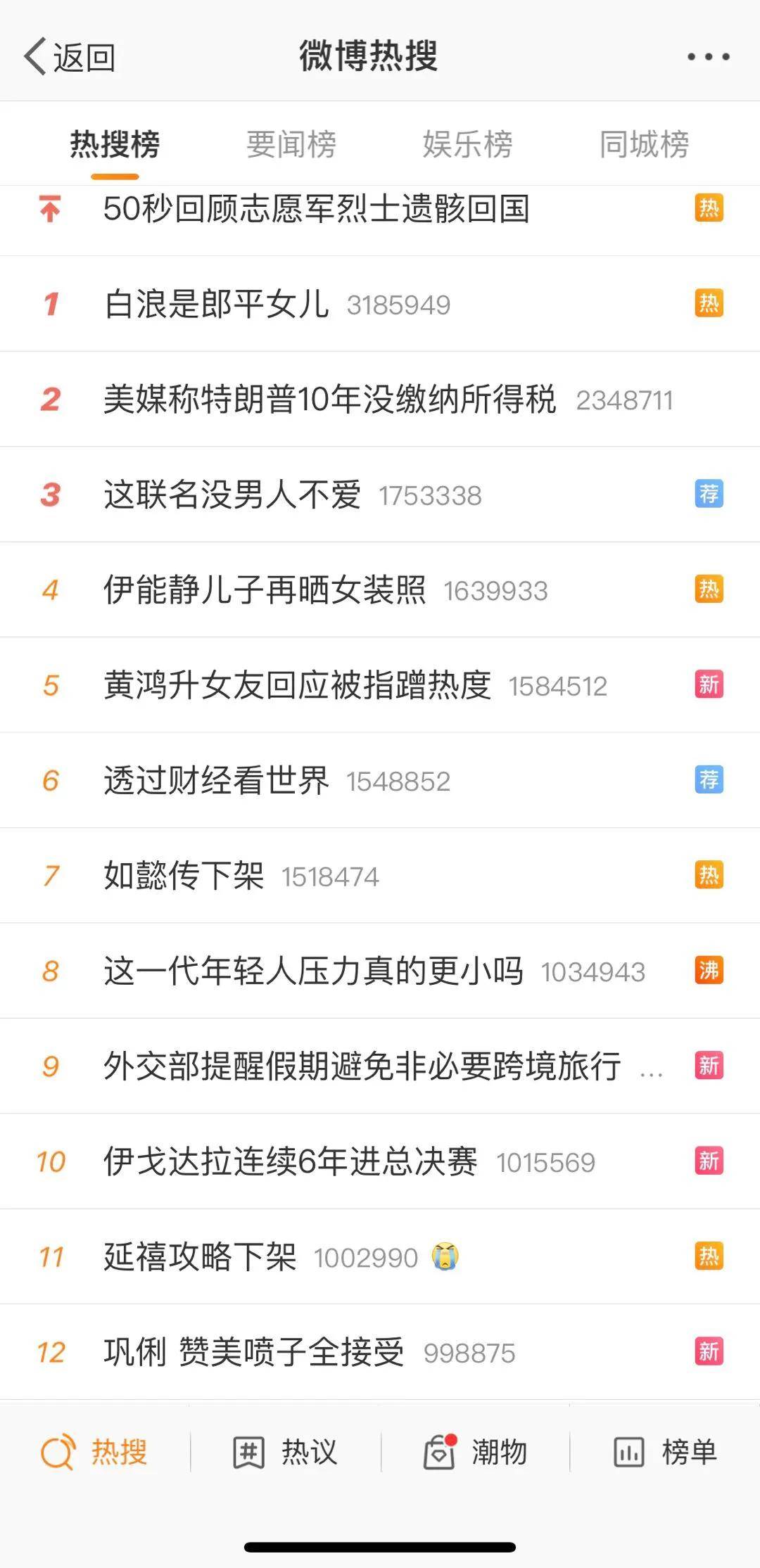This screenshot has height=1568, width=760.
Task: Tap 伊能静儿子再晒女装照 entry
Action: tap(265, 589)
